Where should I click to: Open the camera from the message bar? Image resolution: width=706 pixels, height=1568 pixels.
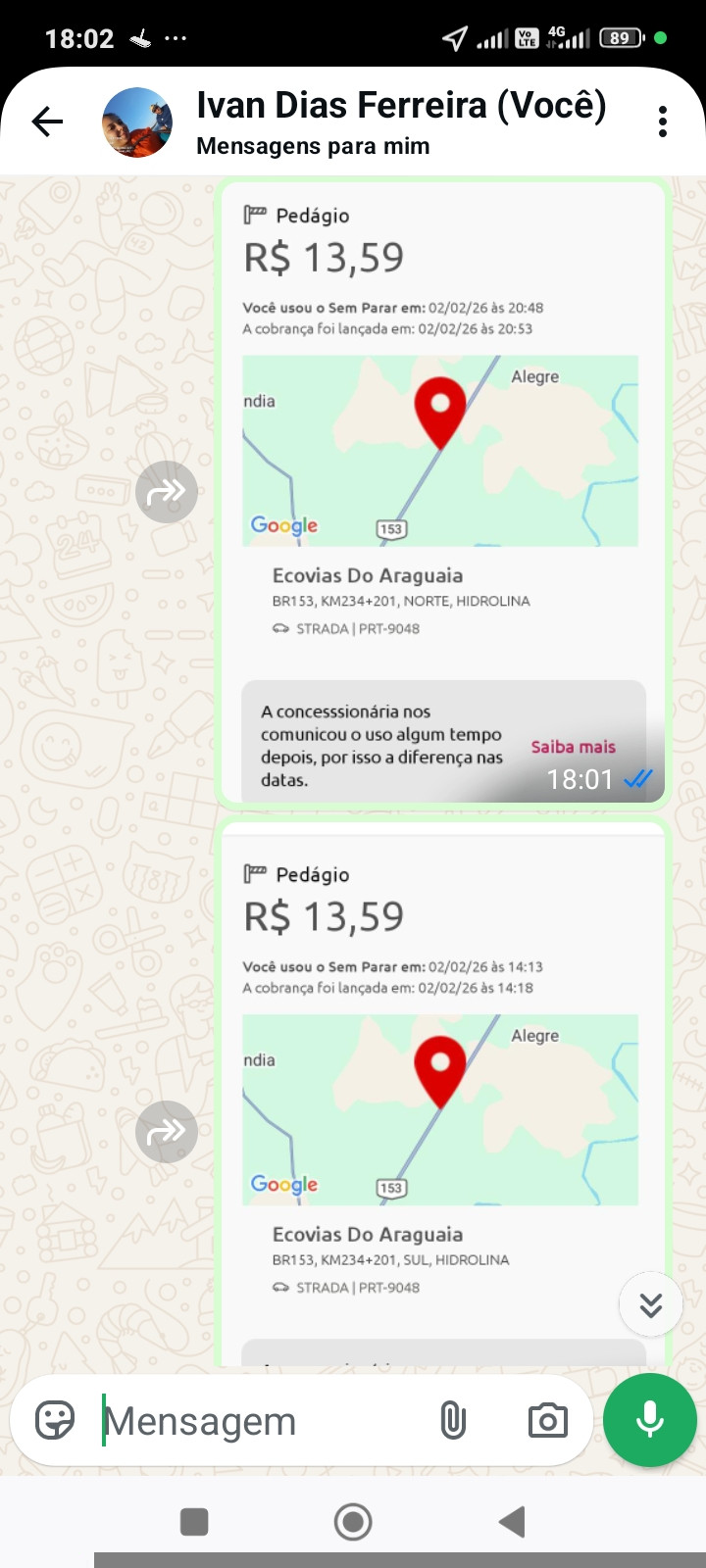point(547,1420)
